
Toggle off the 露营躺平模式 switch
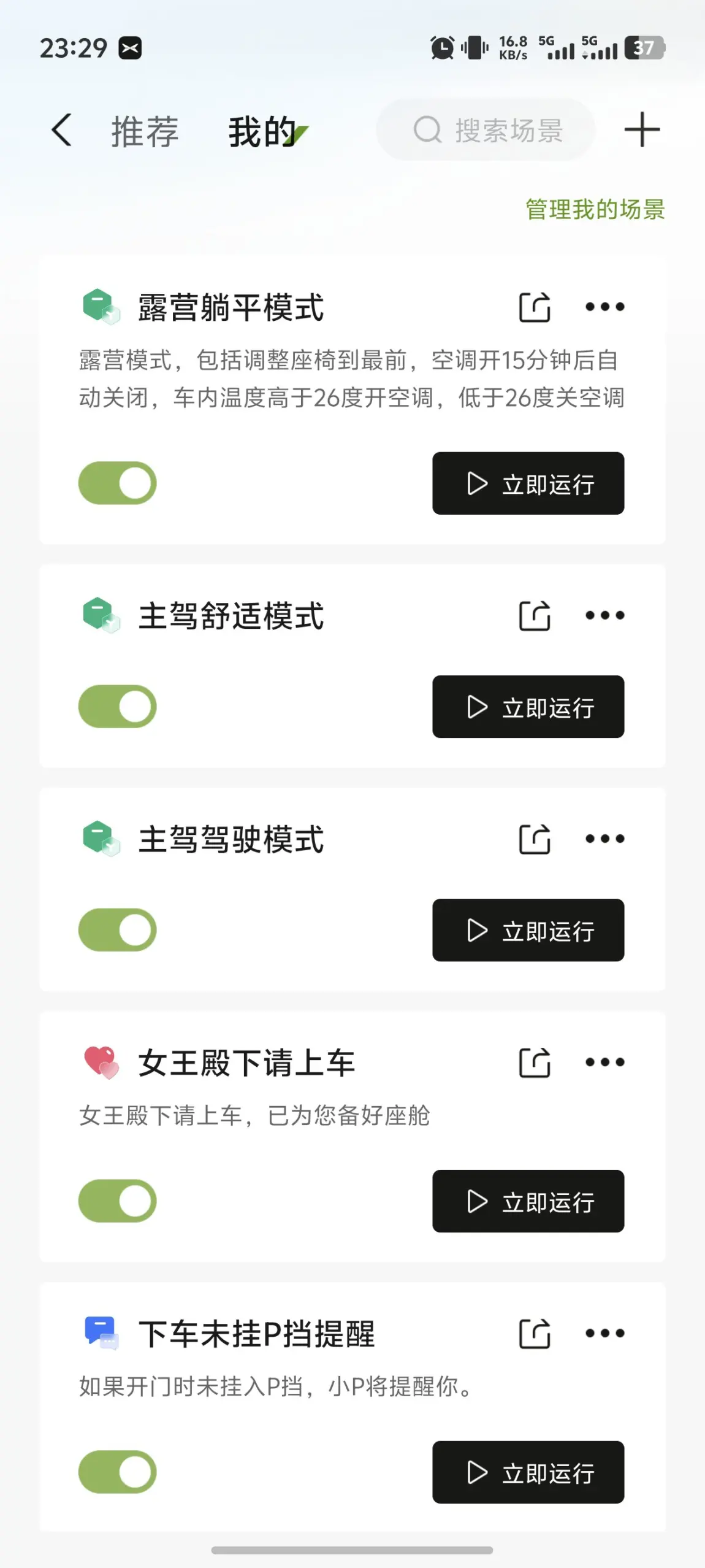pyautogui.click(x=118, y=483)
